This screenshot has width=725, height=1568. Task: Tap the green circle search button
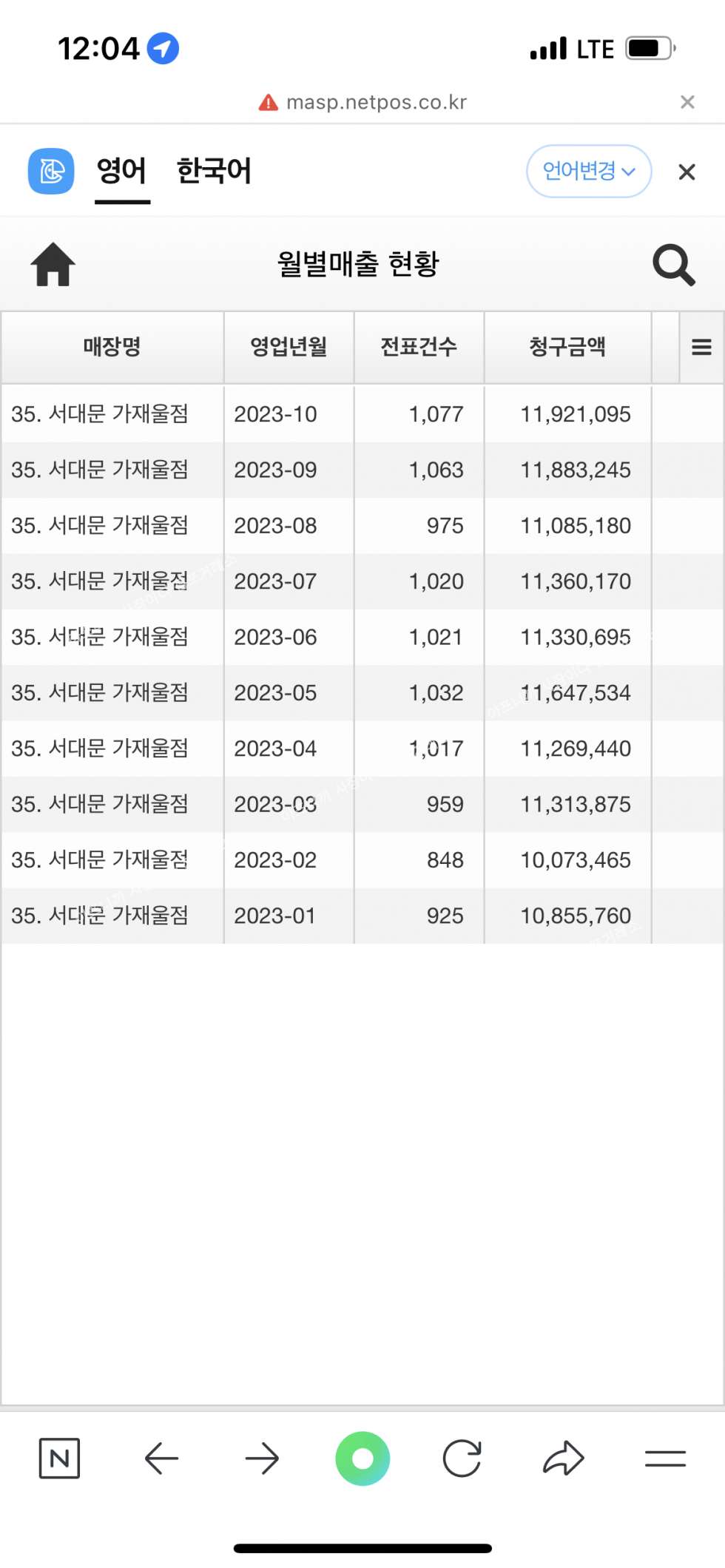point(362,1459)
